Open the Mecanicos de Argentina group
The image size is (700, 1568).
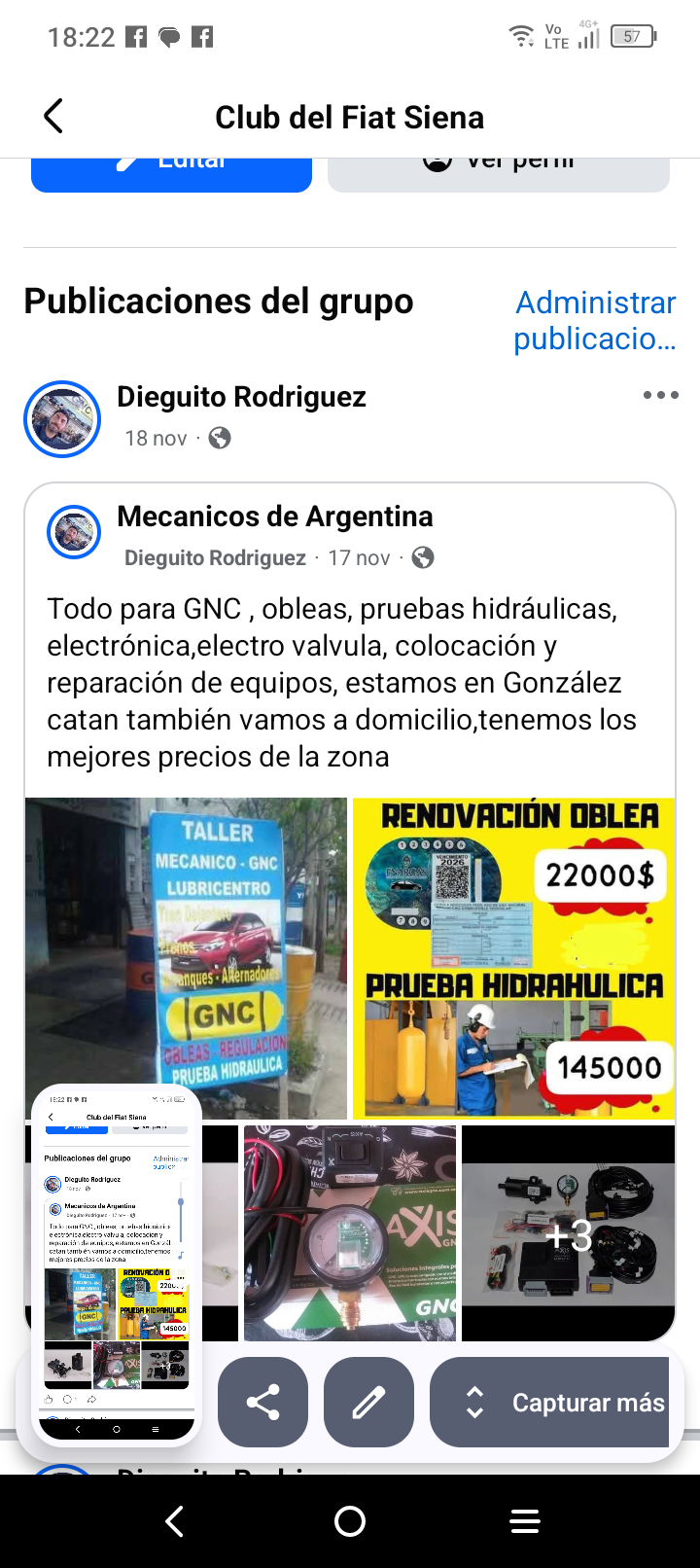click(x=275, y=517)
